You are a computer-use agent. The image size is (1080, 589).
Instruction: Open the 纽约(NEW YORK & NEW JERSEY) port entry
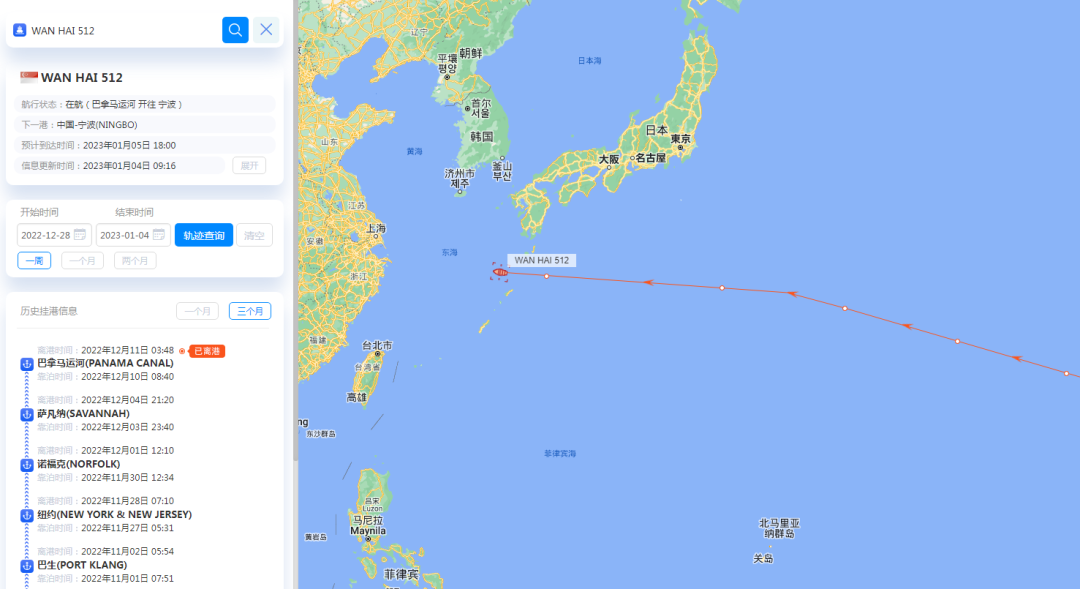pyautogui.click(x=114, y=514)
